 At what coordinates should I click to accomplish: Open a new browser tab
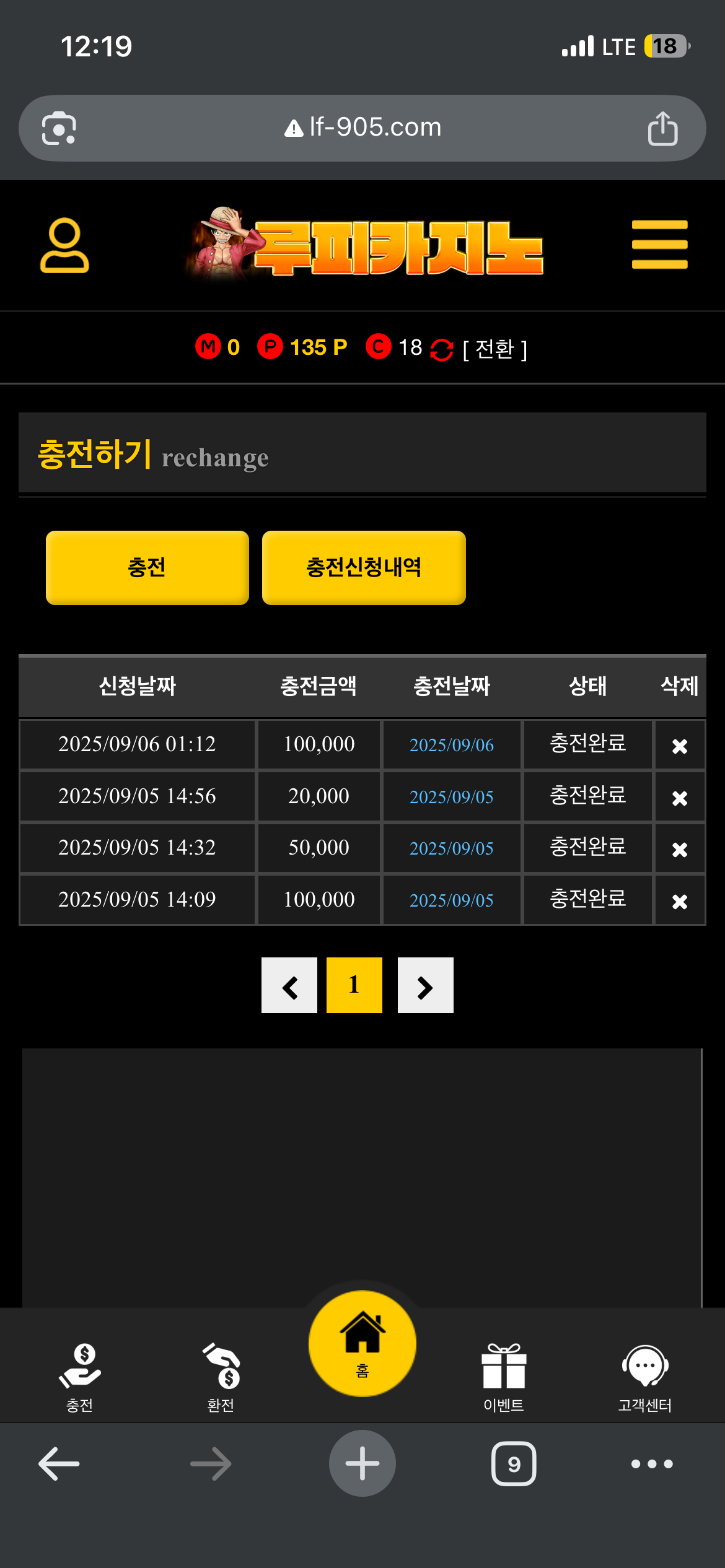tap(362, 1463)
